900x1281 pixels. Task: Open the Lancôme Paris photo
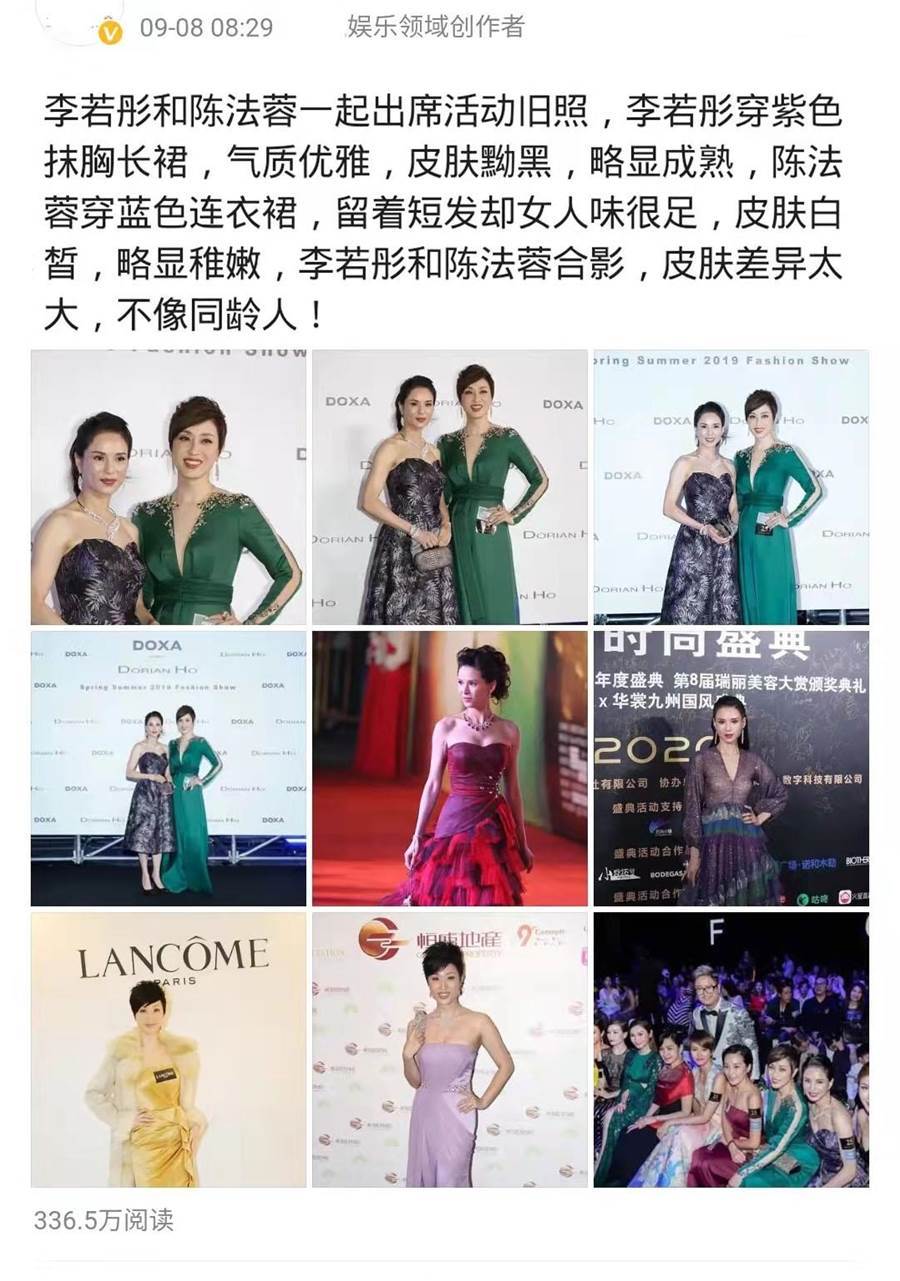(168, 1049)
